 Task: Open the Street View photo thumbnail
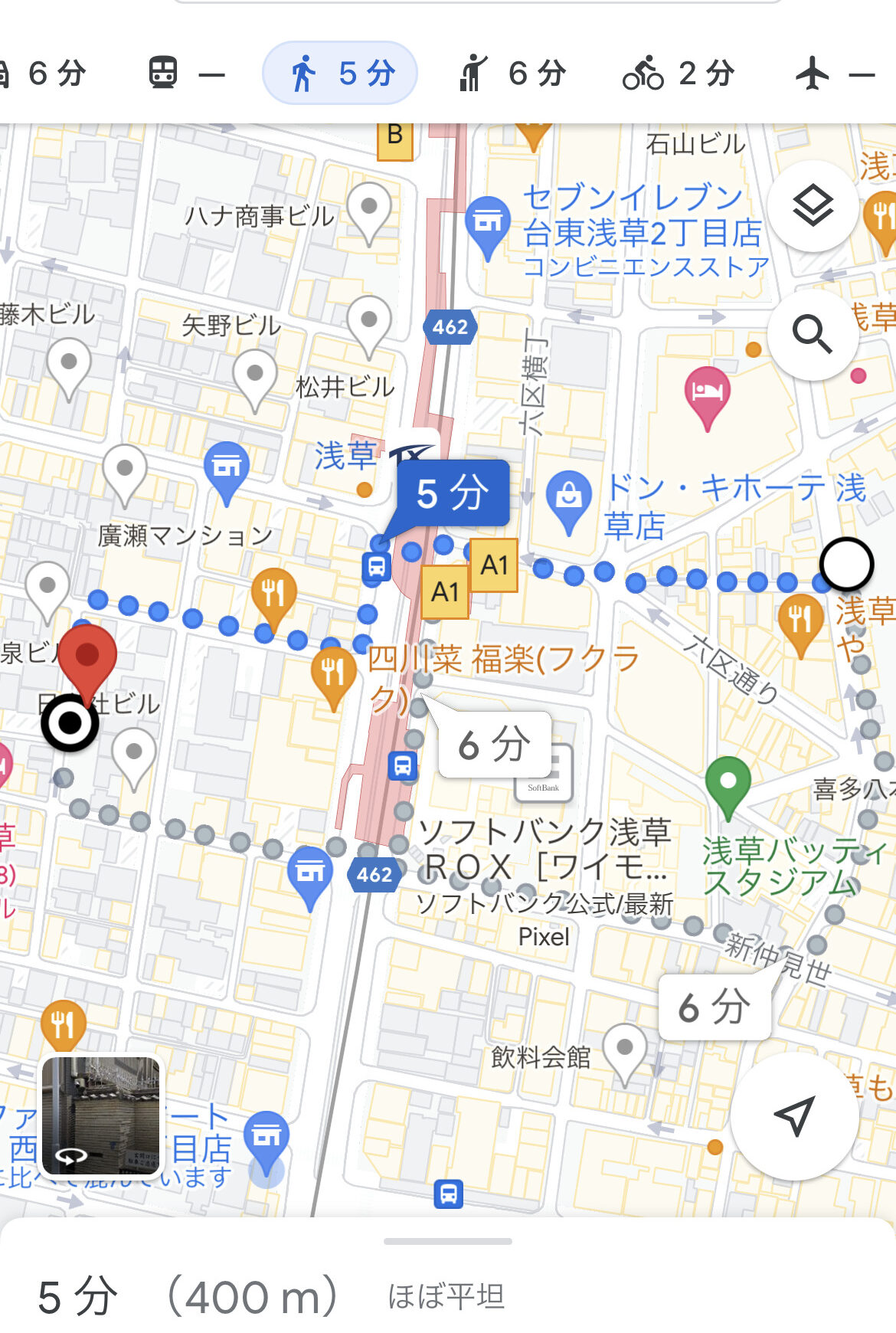[x=102, y=1115]
